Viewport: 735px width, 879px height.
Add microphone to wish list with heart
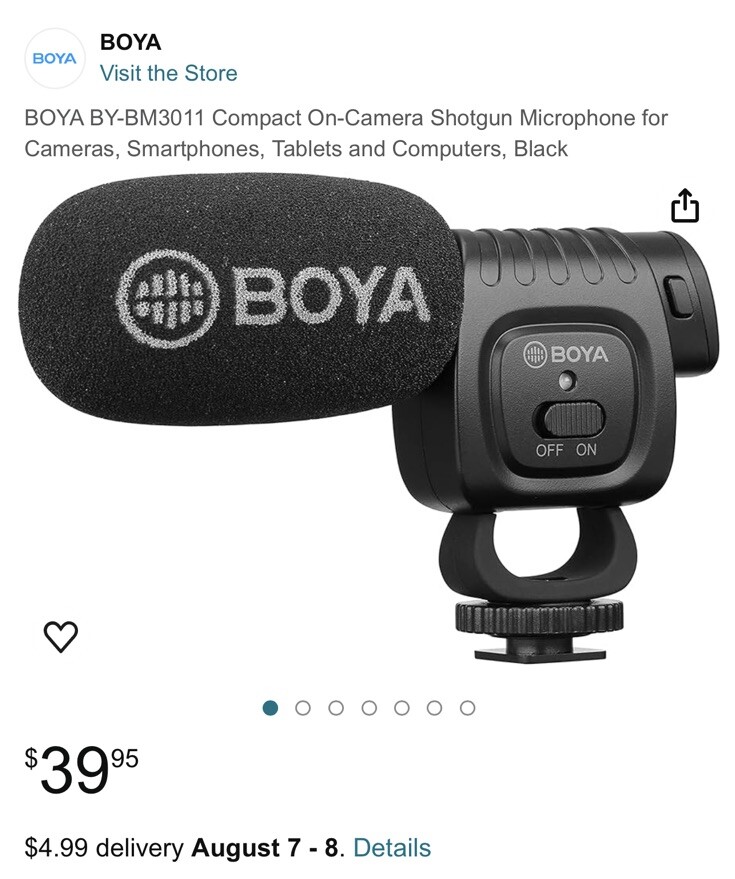[62, 636]
